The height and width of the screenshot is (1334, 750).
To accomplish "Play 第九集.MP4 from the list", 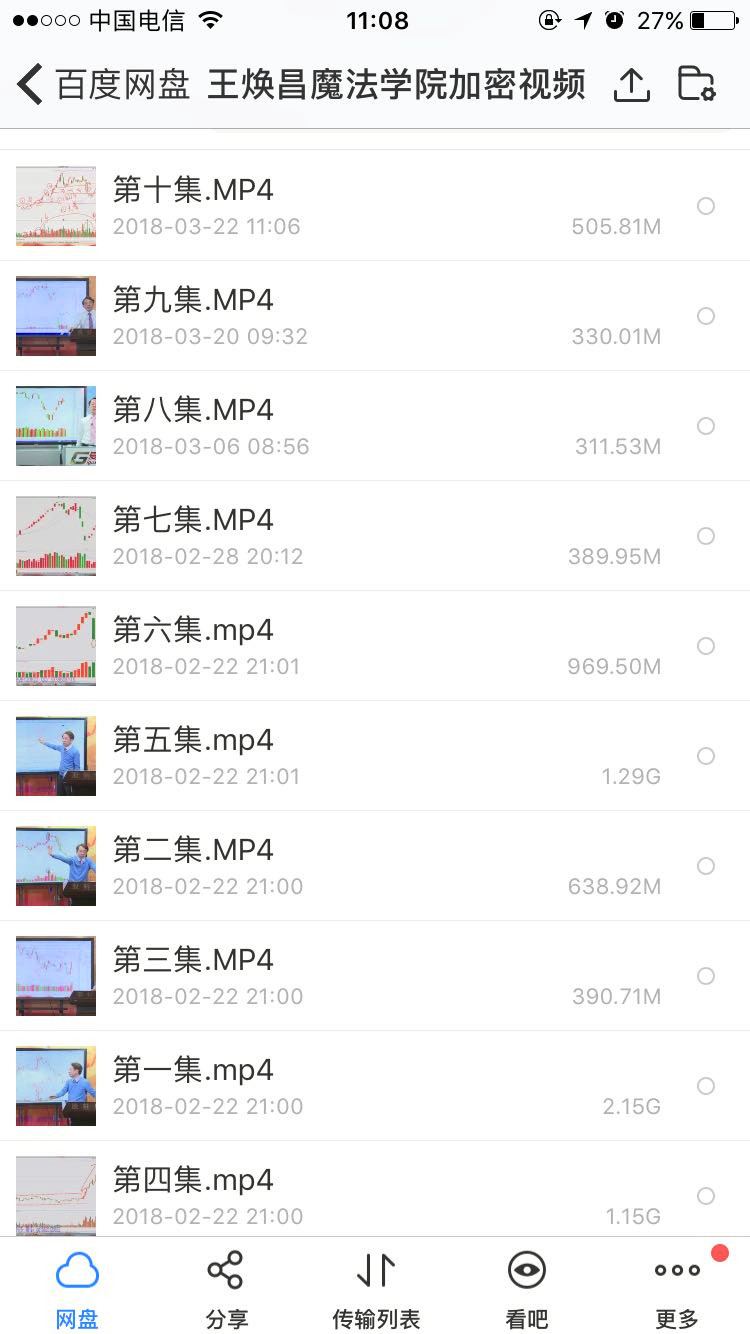I will 193,300.
